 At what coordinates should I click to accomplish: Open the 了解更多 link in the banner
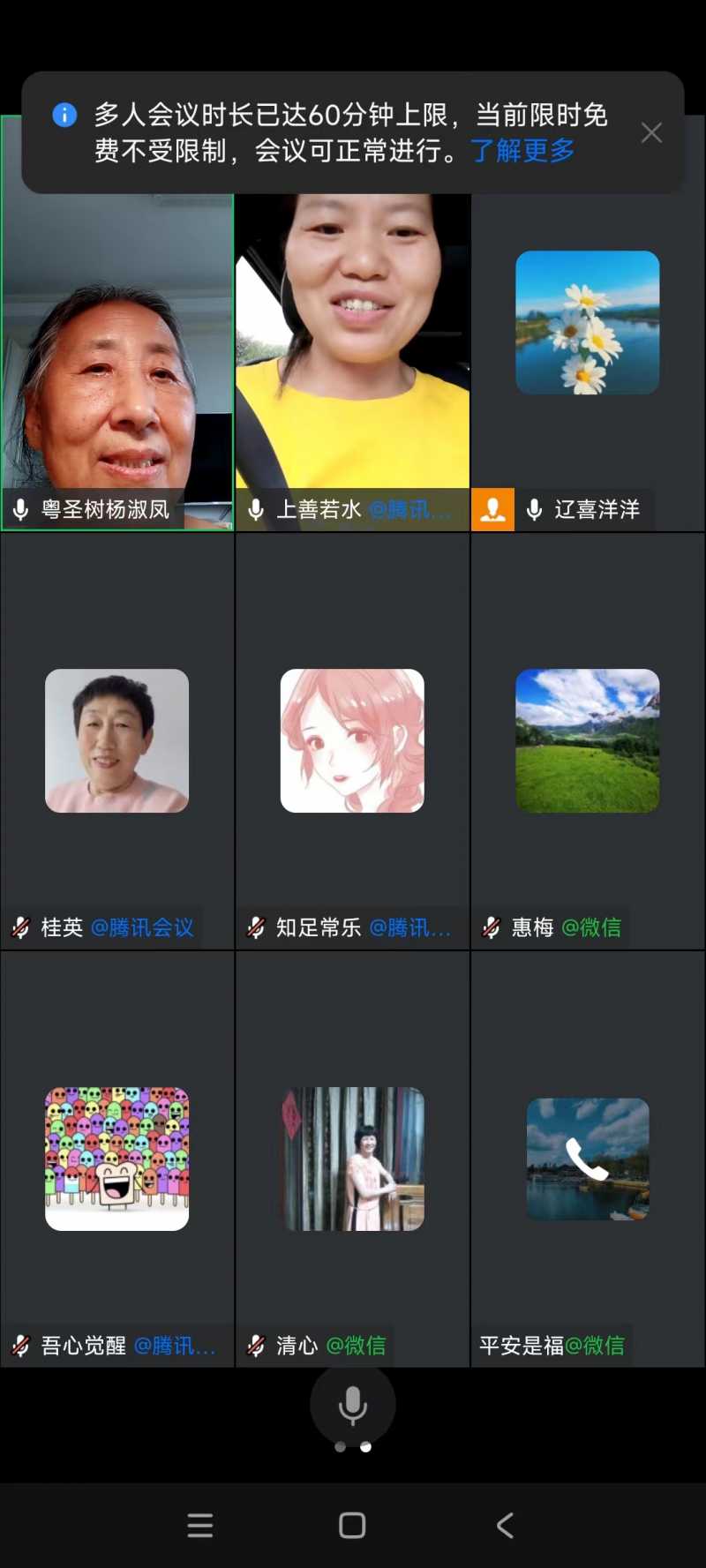pos(522,151)
